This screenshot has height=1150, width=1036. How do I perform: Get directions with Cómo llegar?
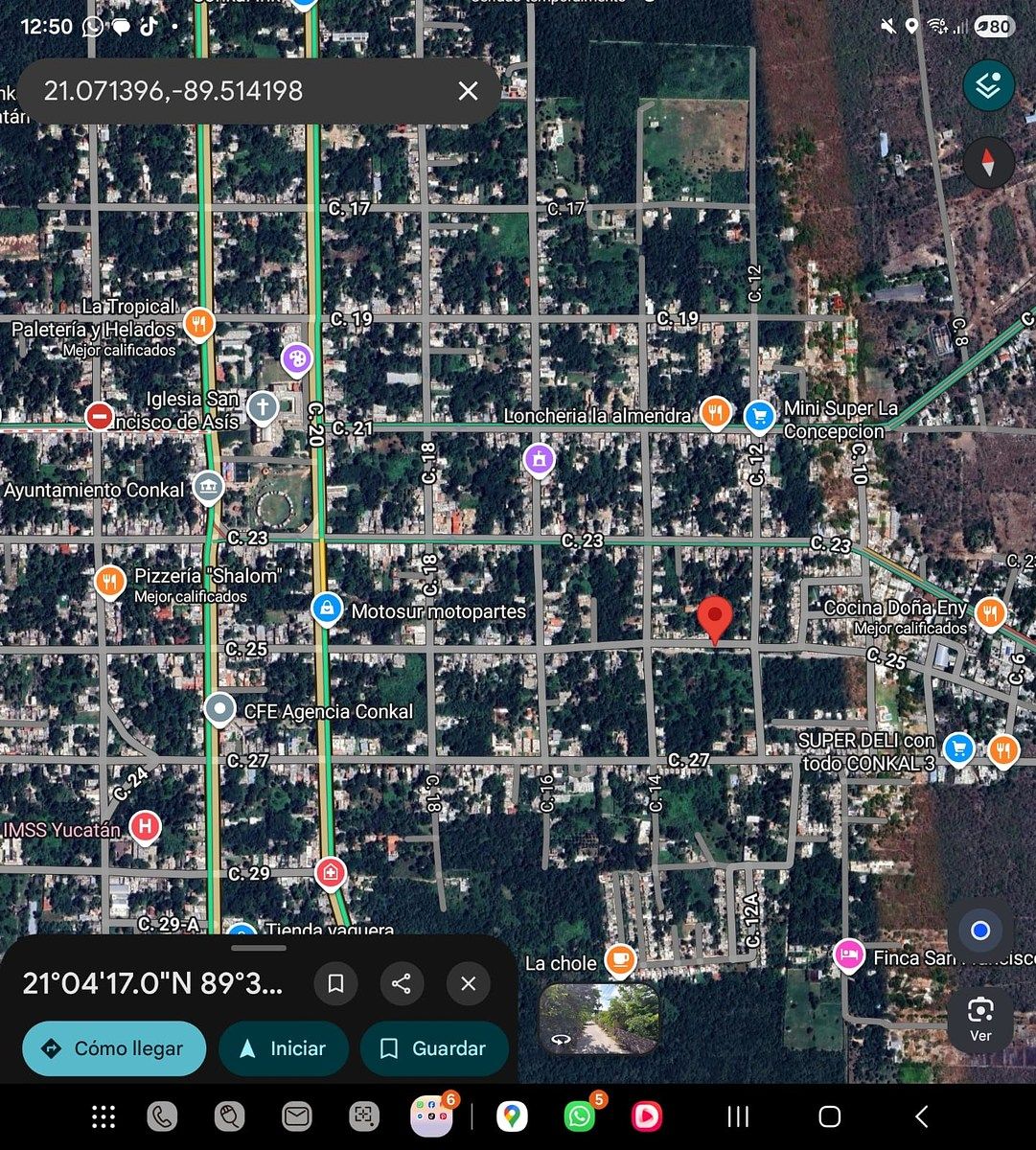[x=114, y=1048]
